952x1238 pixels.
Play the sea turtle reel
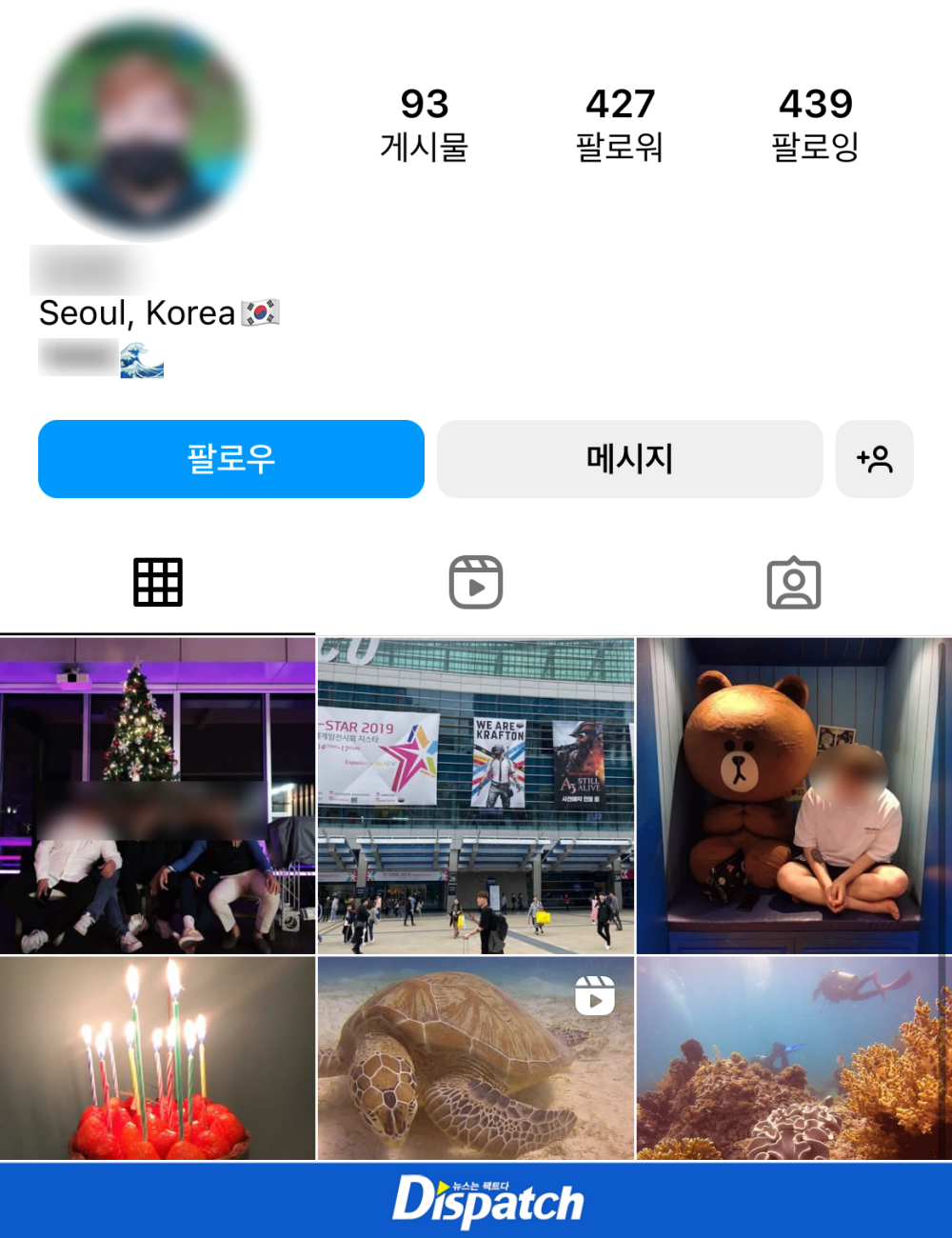click(476, 1058)
